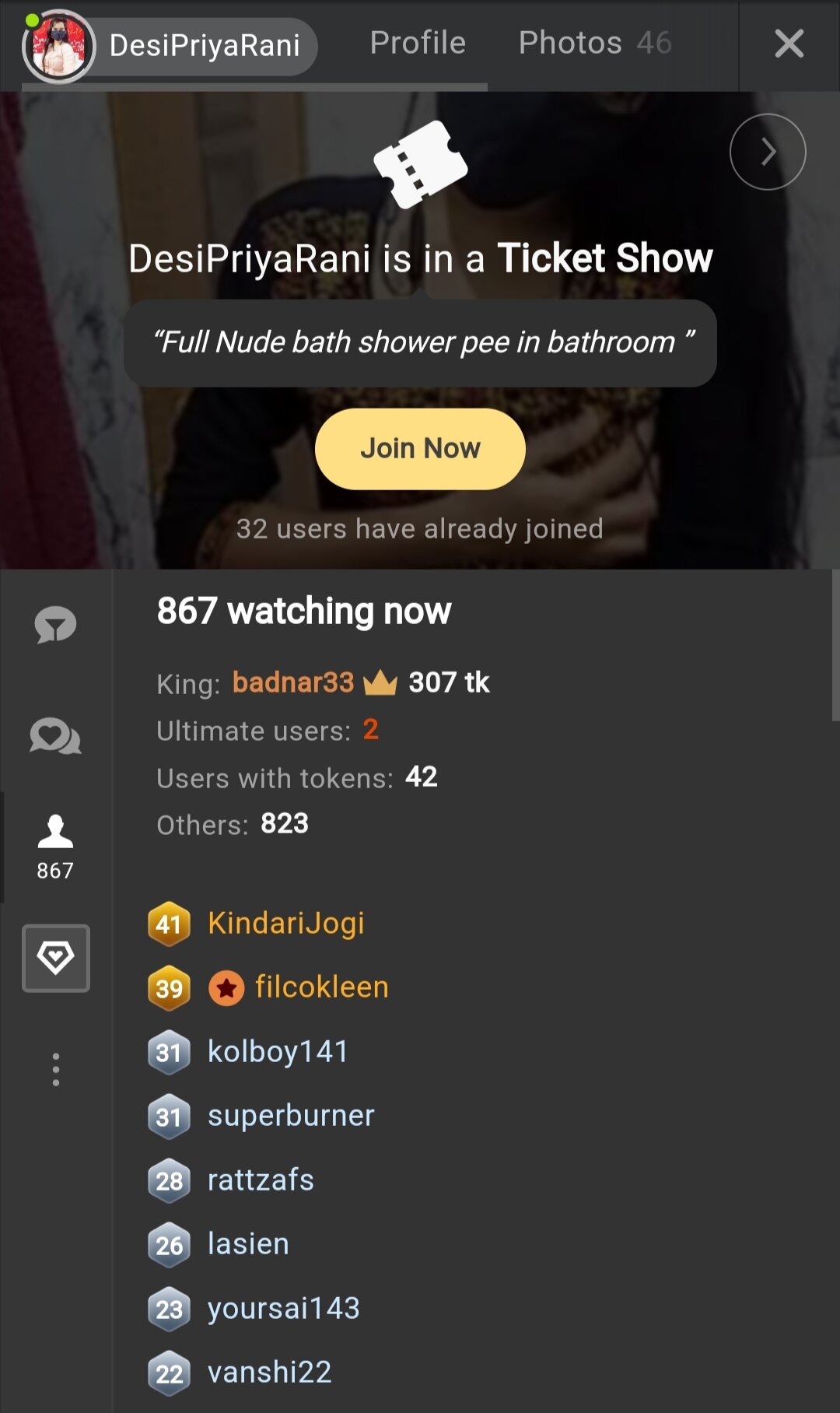The width and height of the screenshot is (840, 1413).
Task: Tap Join Now for the ticket show
Action: click(420, 449)
